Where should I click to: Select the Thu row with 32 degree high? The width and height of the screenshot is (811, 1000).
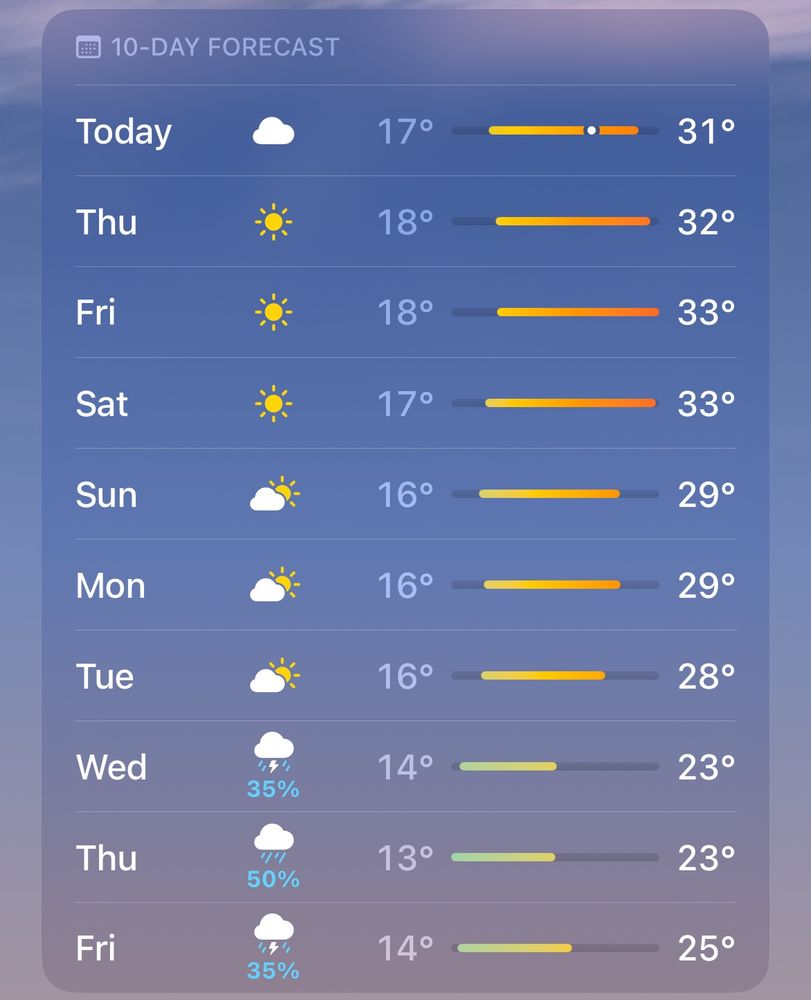point(405,221)
